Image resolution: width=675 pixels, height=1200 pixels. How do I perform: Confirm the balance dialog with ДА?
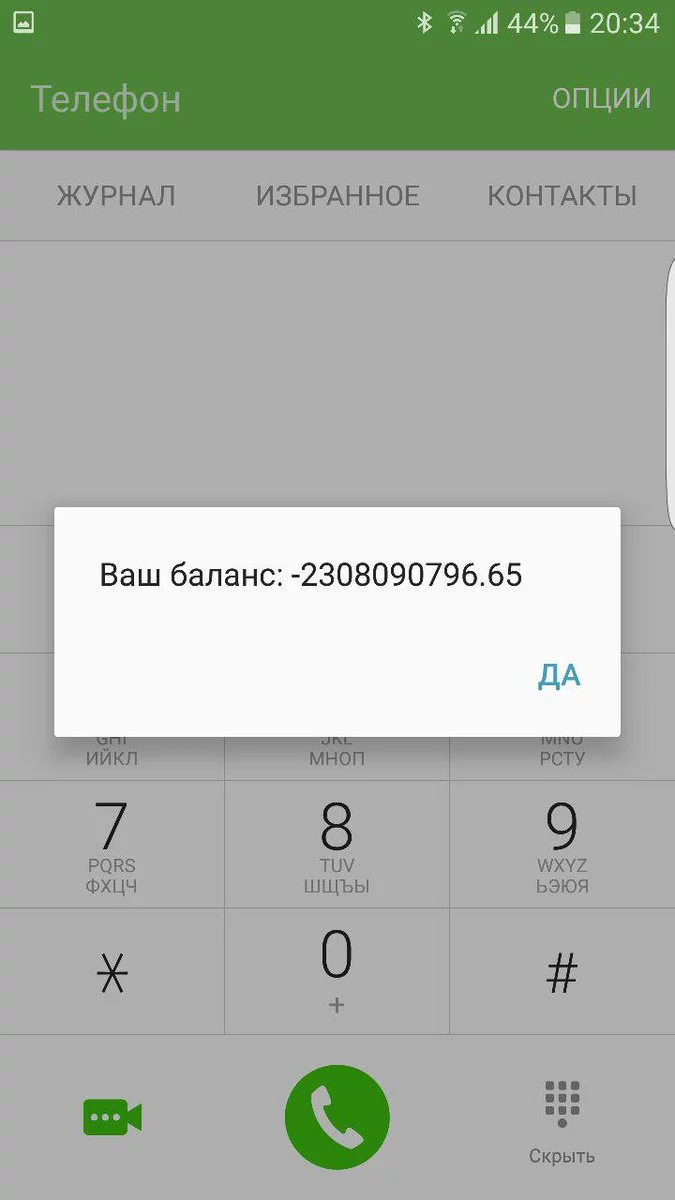pos(559,676)
